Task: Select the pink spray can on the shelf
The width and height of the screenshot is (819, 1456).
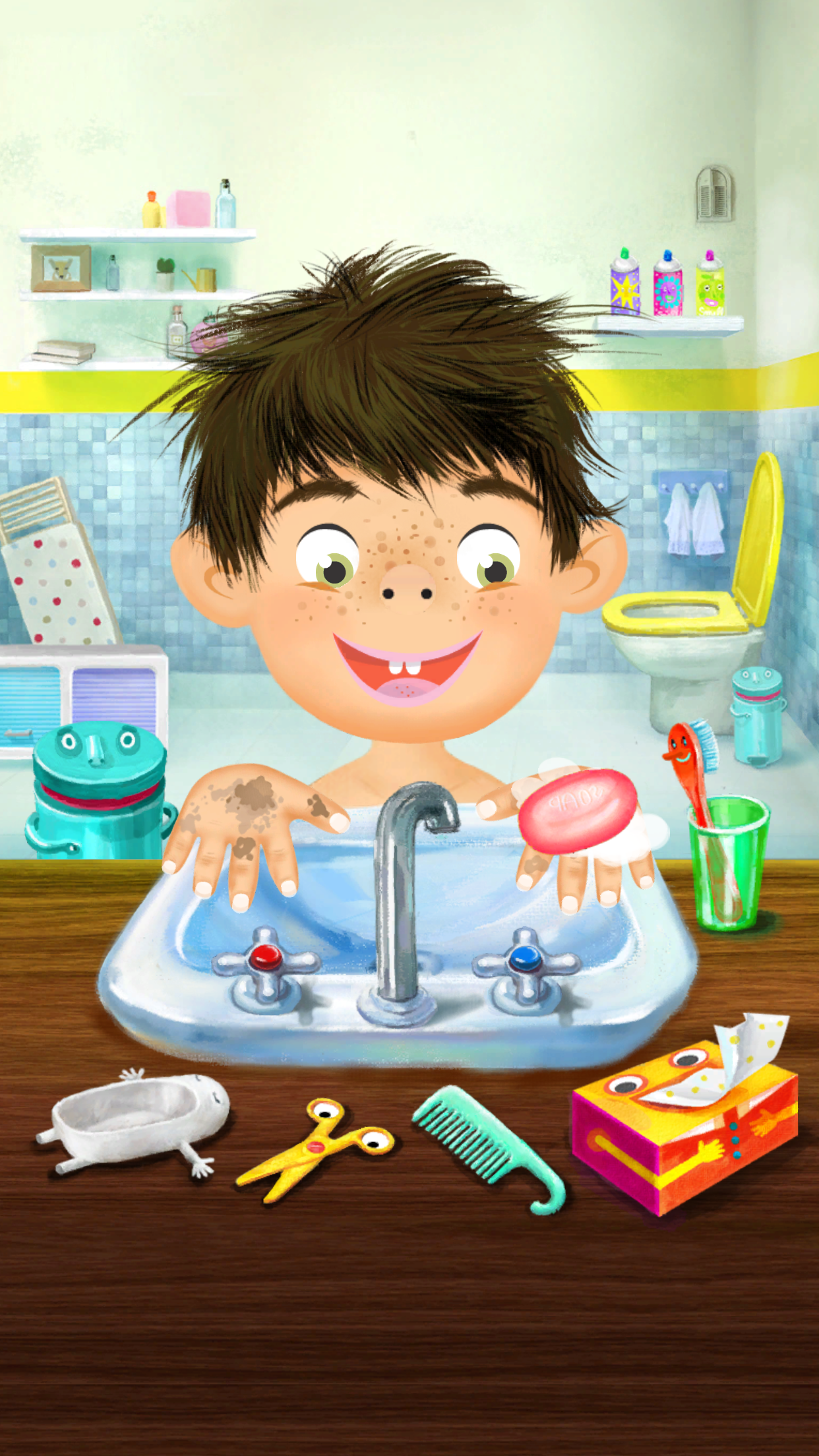Action: (668, 285)
